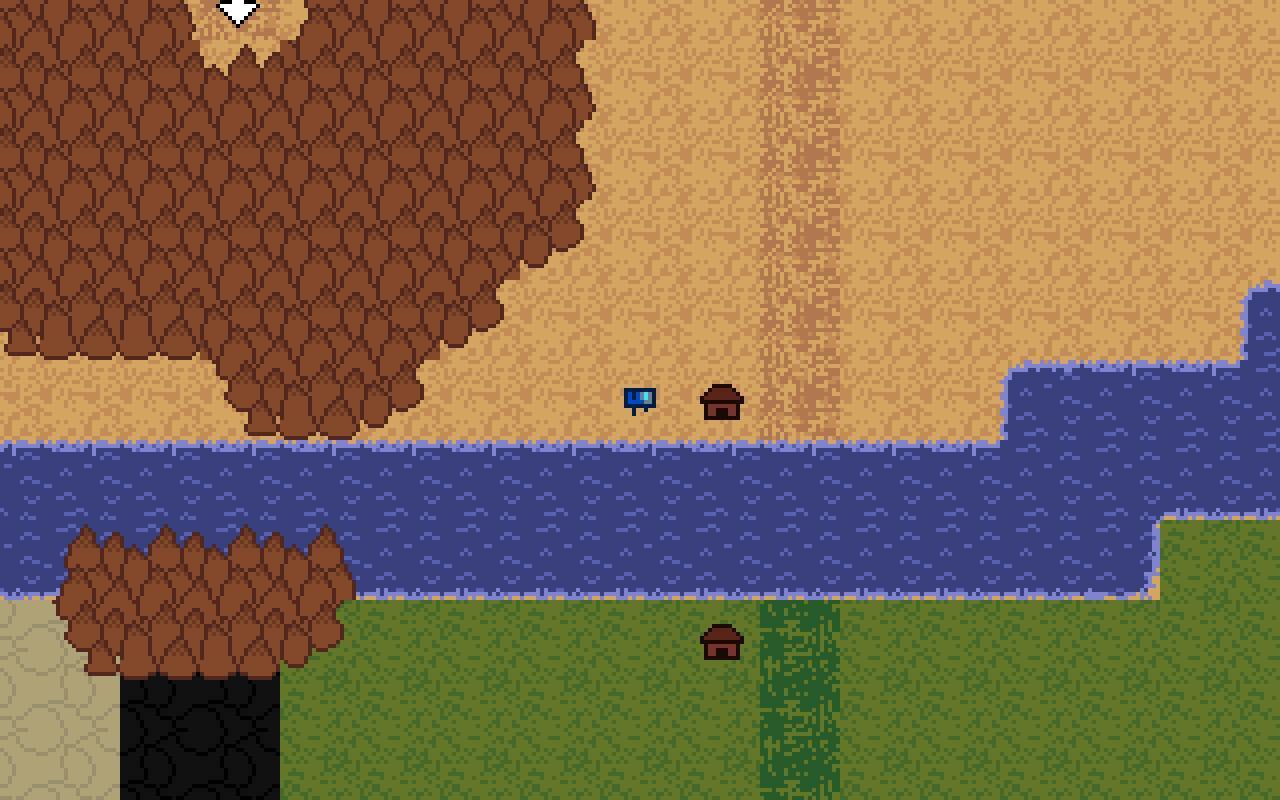Select the hut on the green grassland
1280x800 pixels.
721,642
